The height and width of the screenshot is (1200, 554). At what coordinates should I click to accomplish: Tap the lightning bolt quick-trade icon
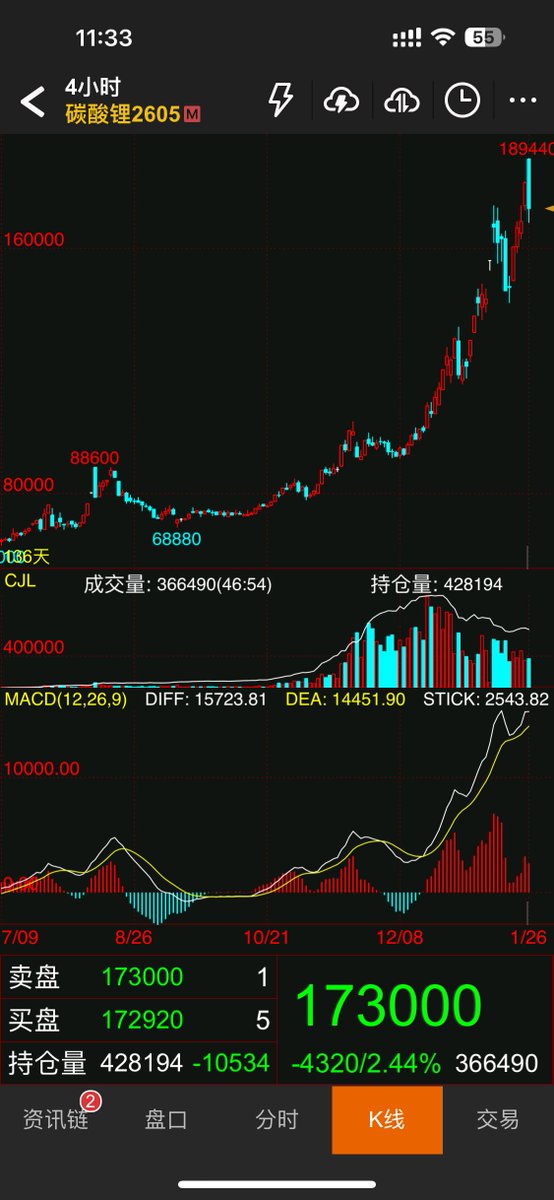282,100
